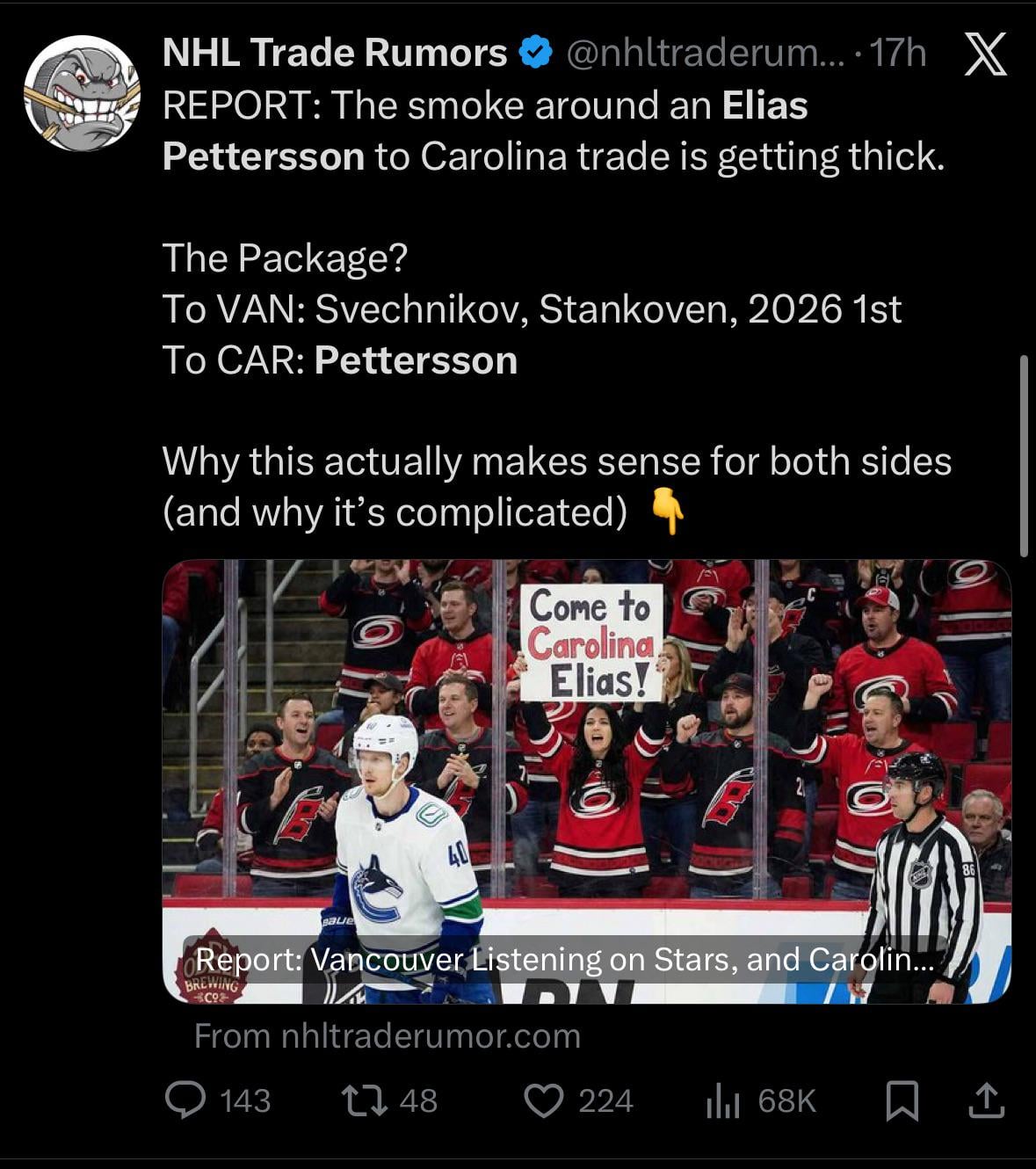Open NHL Trade Rumors profile picture
The width and height of the screenshot is (1036, 1169).
(x=81, y=93)
